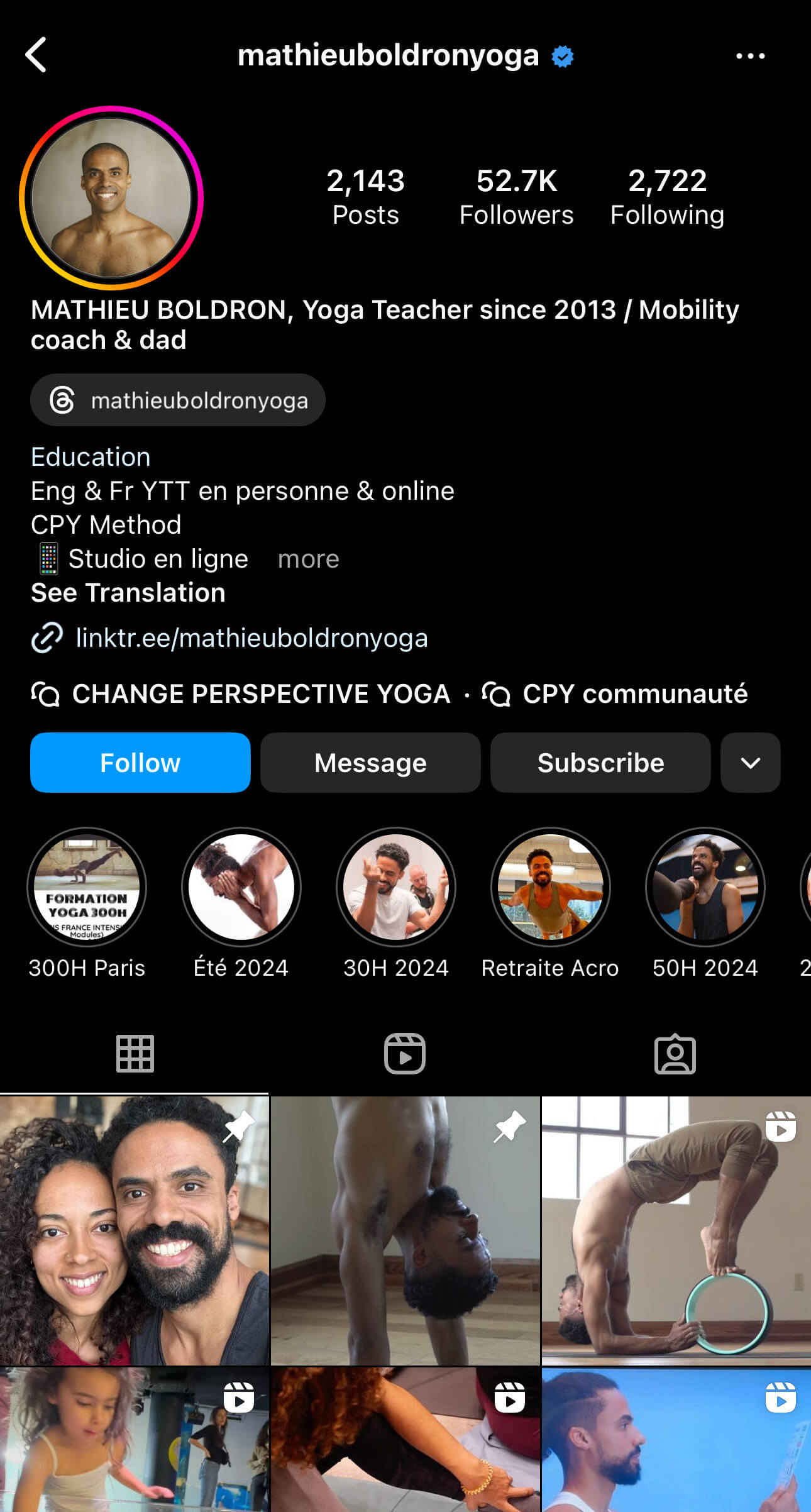Image resolution: width=811 pixels, height=1512 pixels.
Task: Tap See Translation
Action: pyautogui.click(x=128, y=593)
